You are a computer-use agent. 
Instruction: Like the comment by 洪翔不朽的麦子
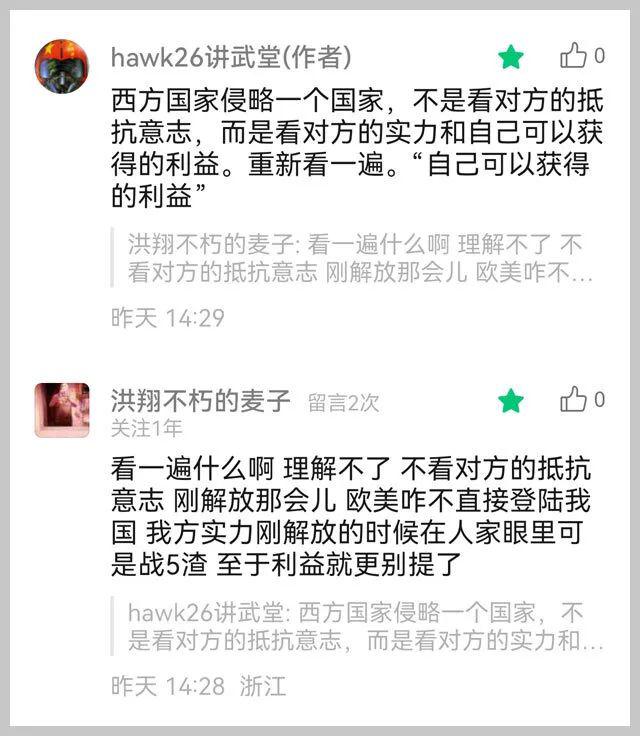pos(574,401)
